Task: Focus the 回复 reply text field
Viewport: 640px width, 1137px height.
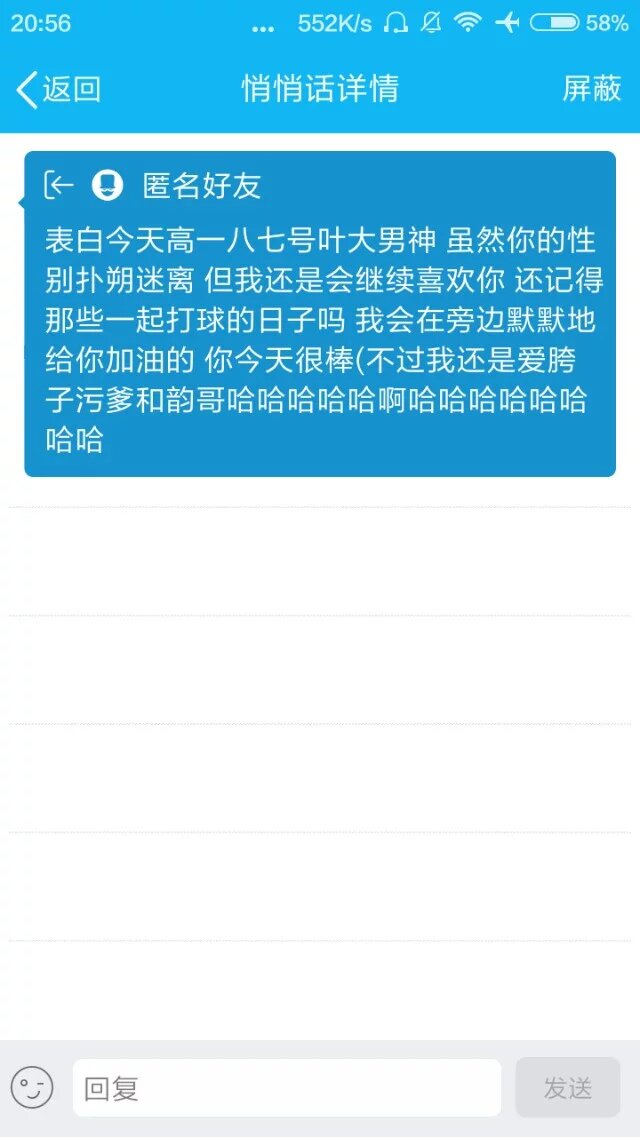Action: coord(286,1088)
